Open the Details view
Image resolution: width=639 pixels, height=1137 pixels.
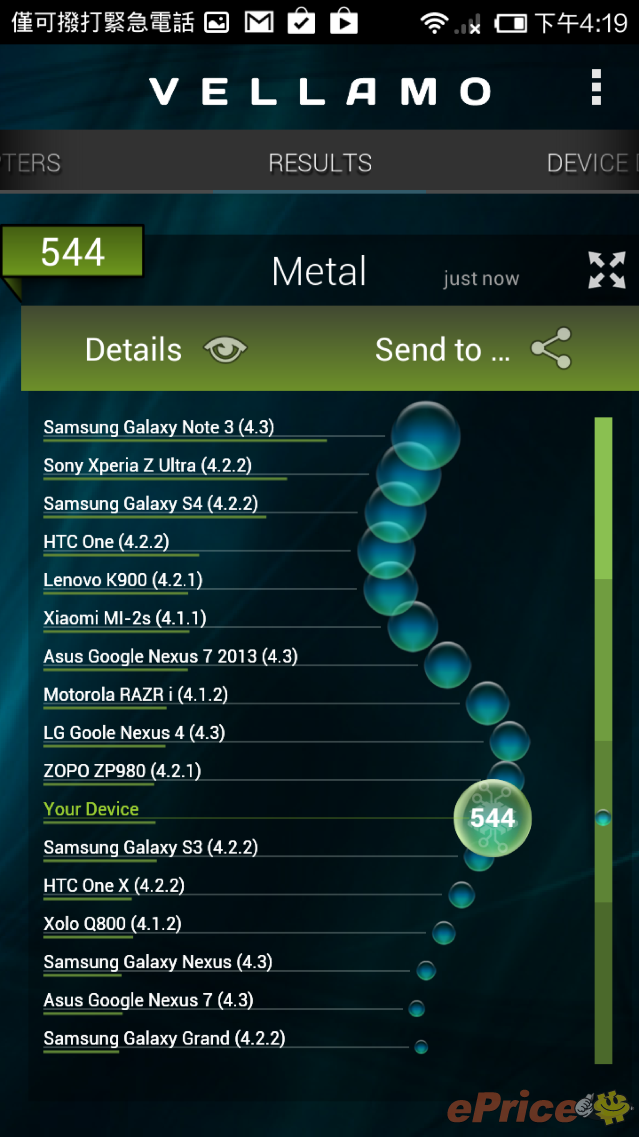pyautogui.click(x=165, y=350)
